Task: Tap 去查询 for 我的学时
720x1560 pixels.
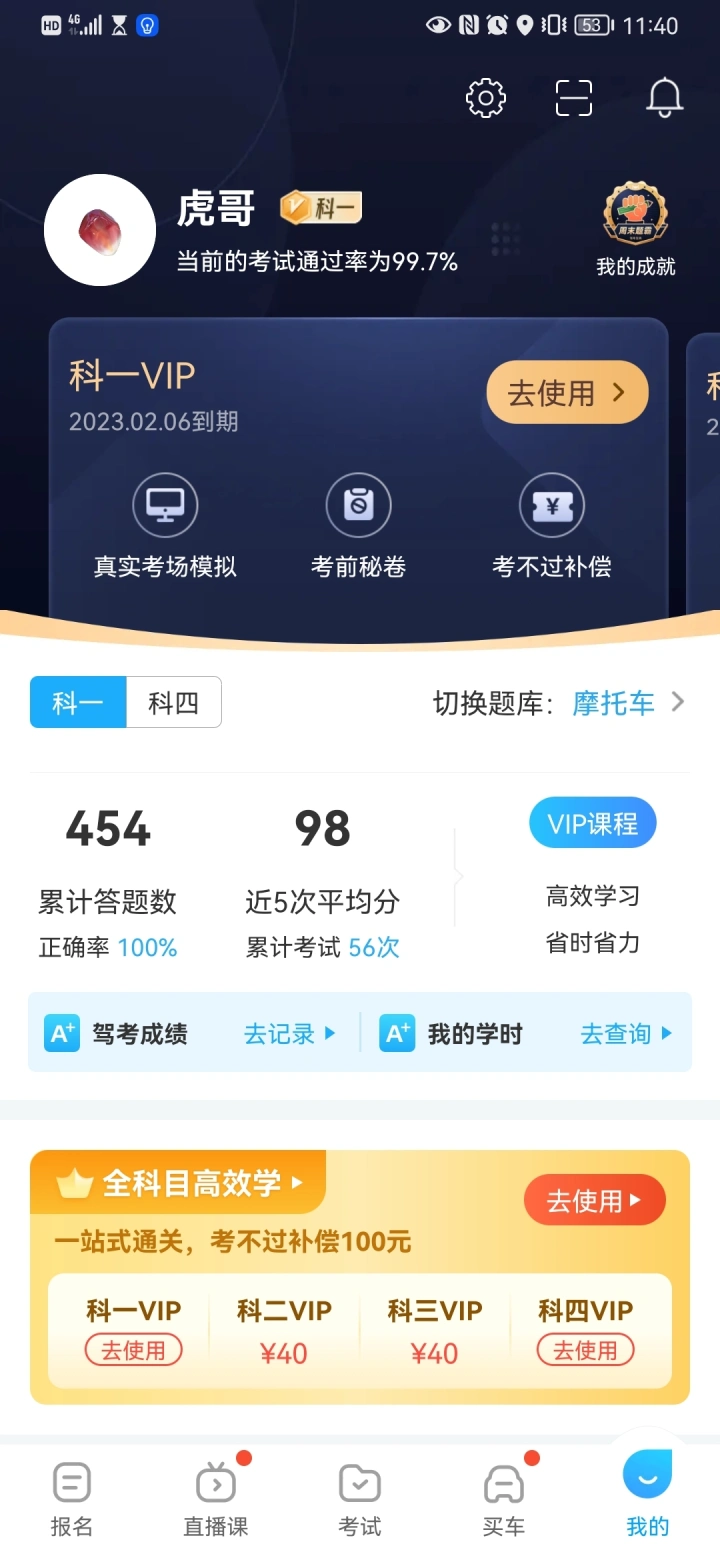Action: pyautogui.click(x=626, y=1033)
